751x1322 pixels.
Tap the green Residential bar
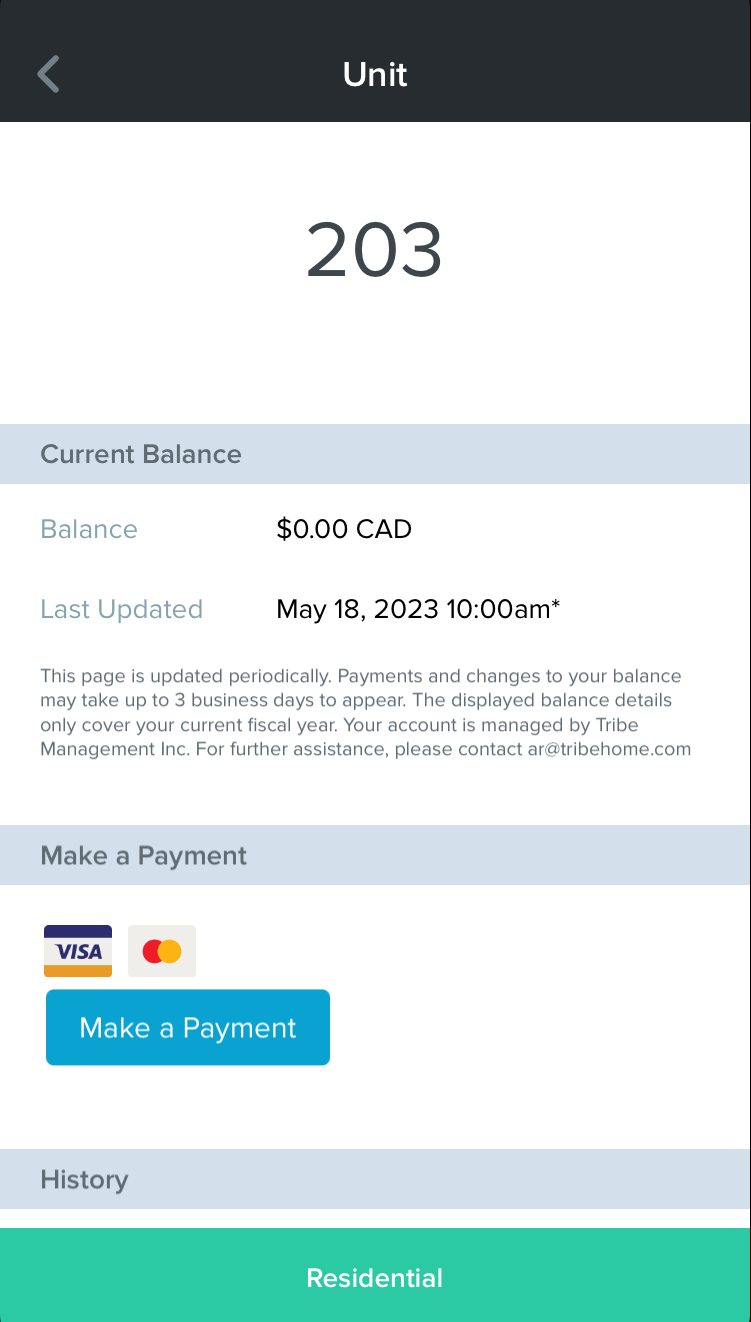click(375, 1276)
